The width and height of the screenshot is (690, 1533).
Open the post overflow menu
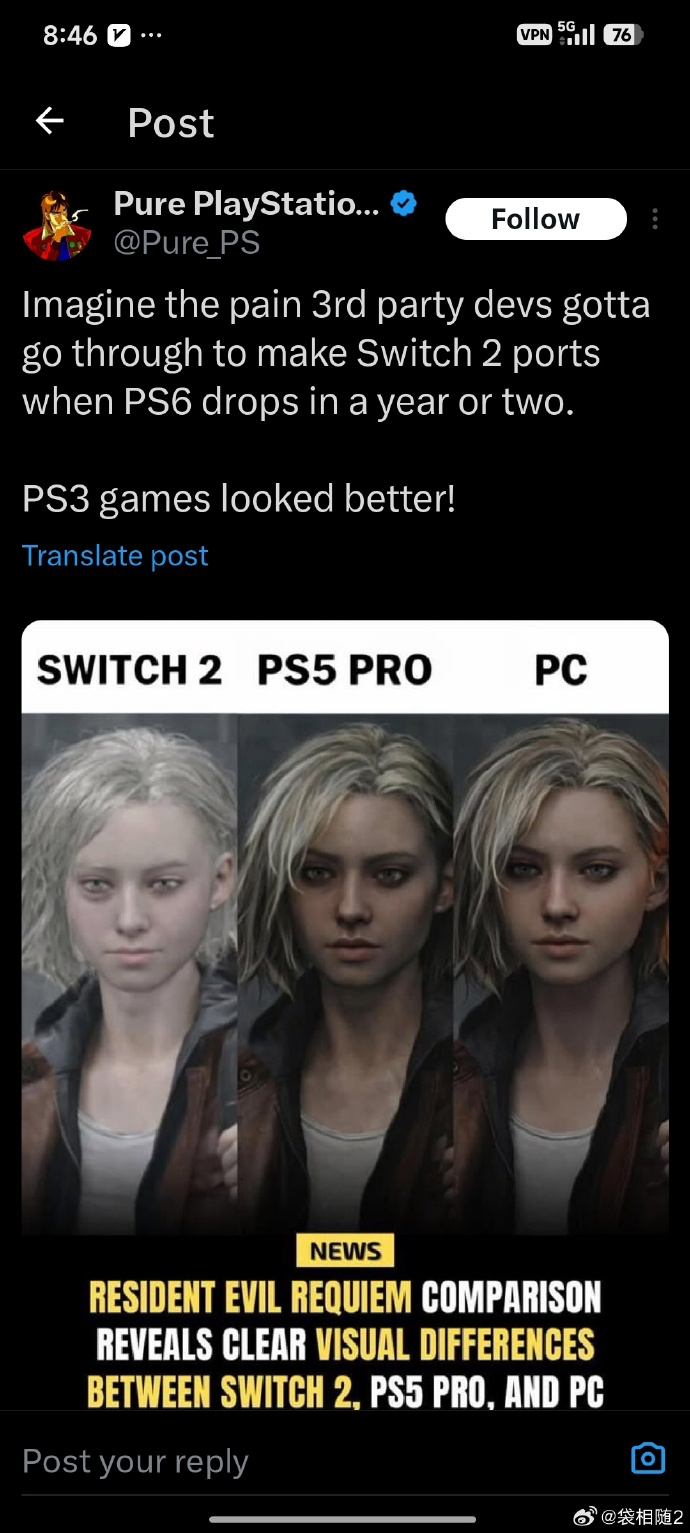[655, 219]
